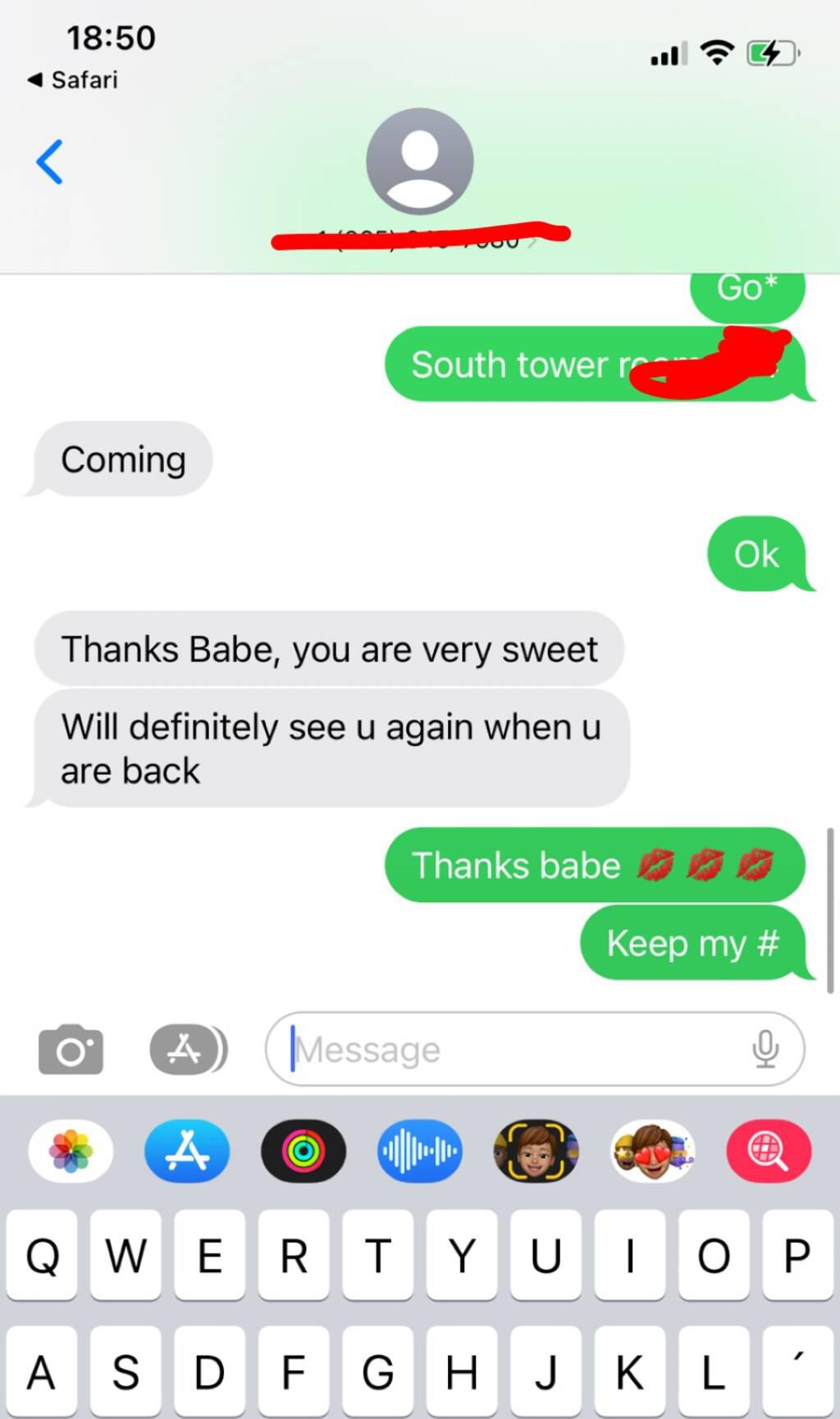Go back to the conversations list
The height and width of the screenshot is (1419, 840).
[49, 162]
